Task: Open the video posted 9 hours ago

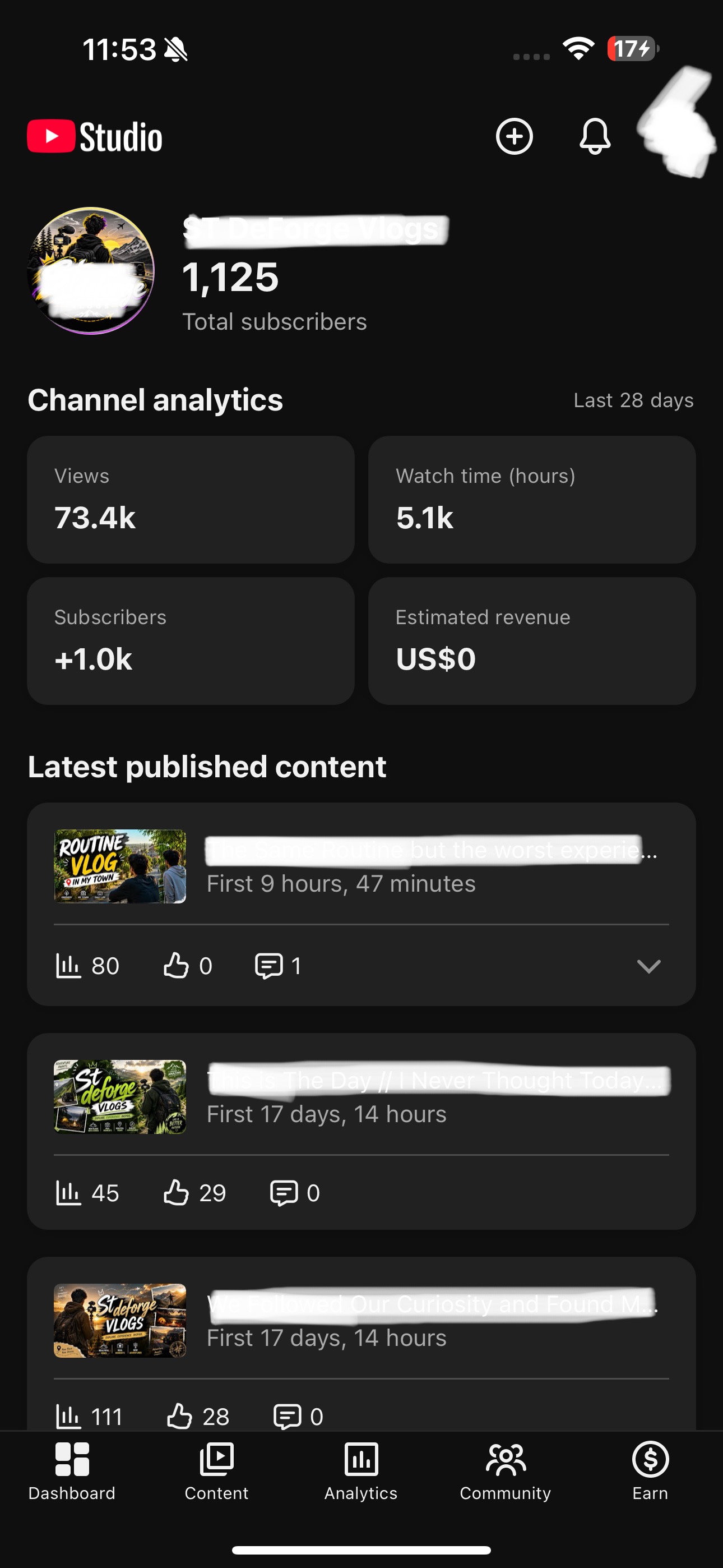Action: click(x=361, y=866)
